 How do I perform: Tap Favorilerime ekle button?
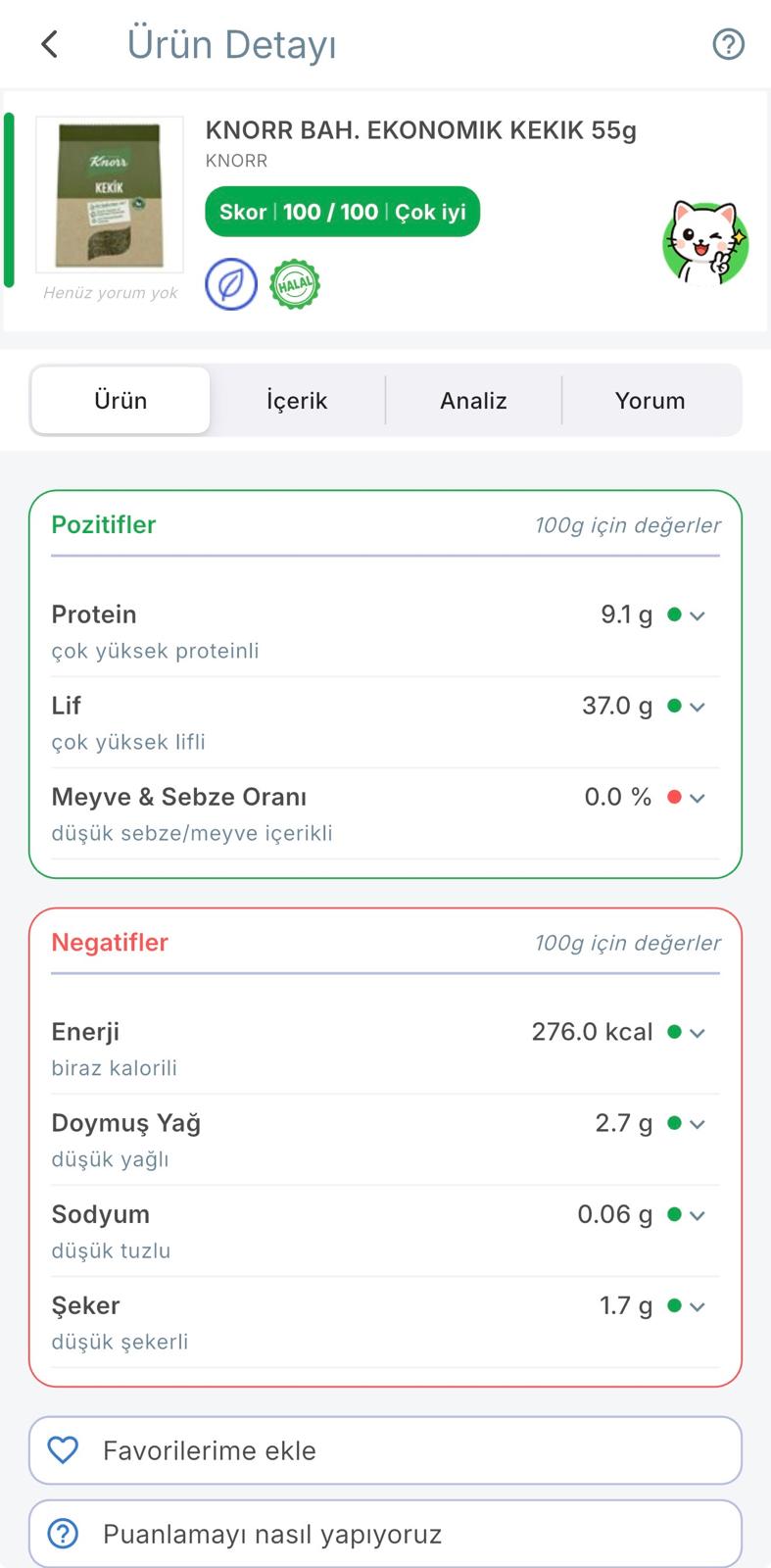click(x=385, y=1450)
